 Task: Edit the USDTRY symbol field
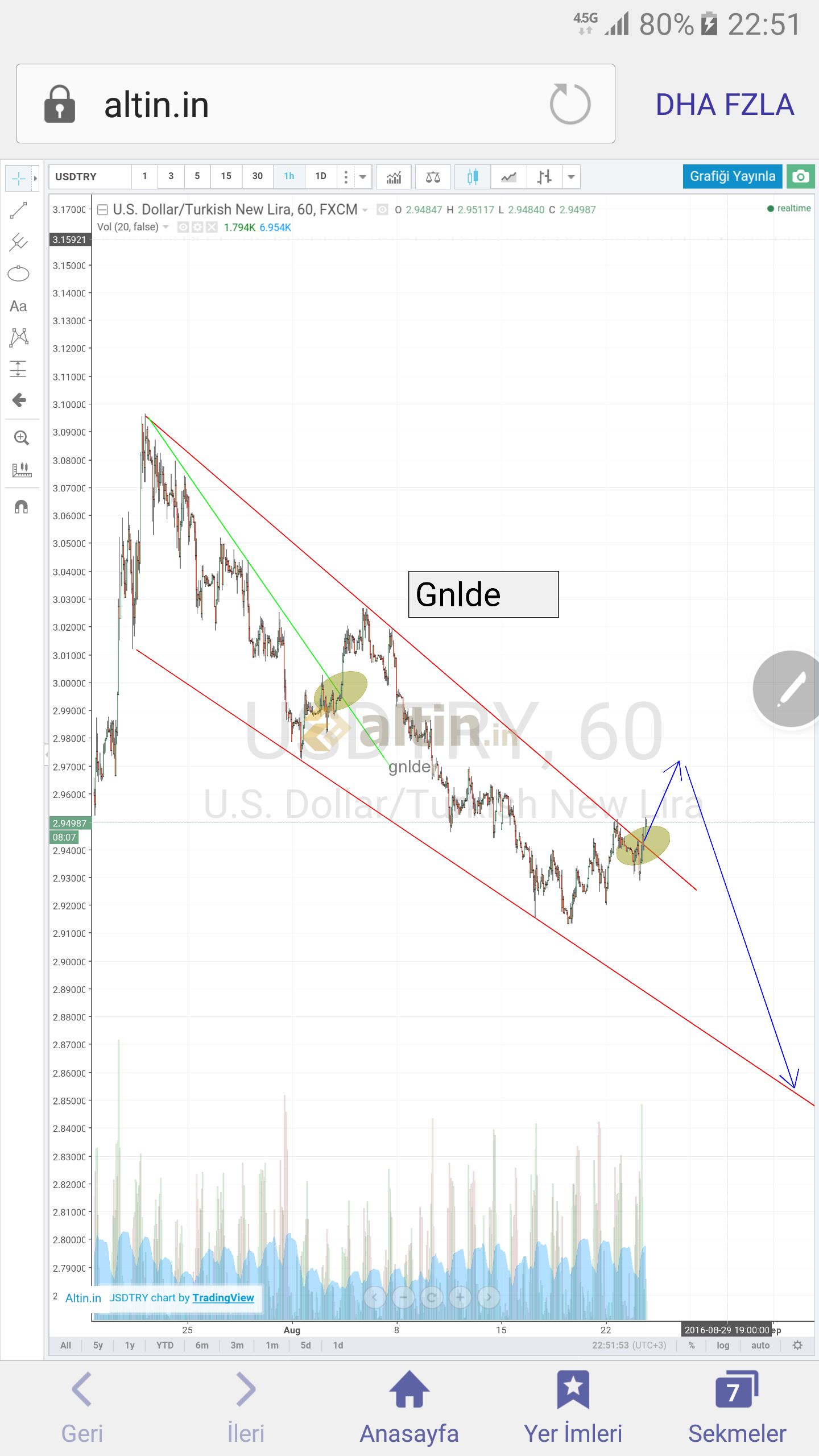click(x=90, y=176)
